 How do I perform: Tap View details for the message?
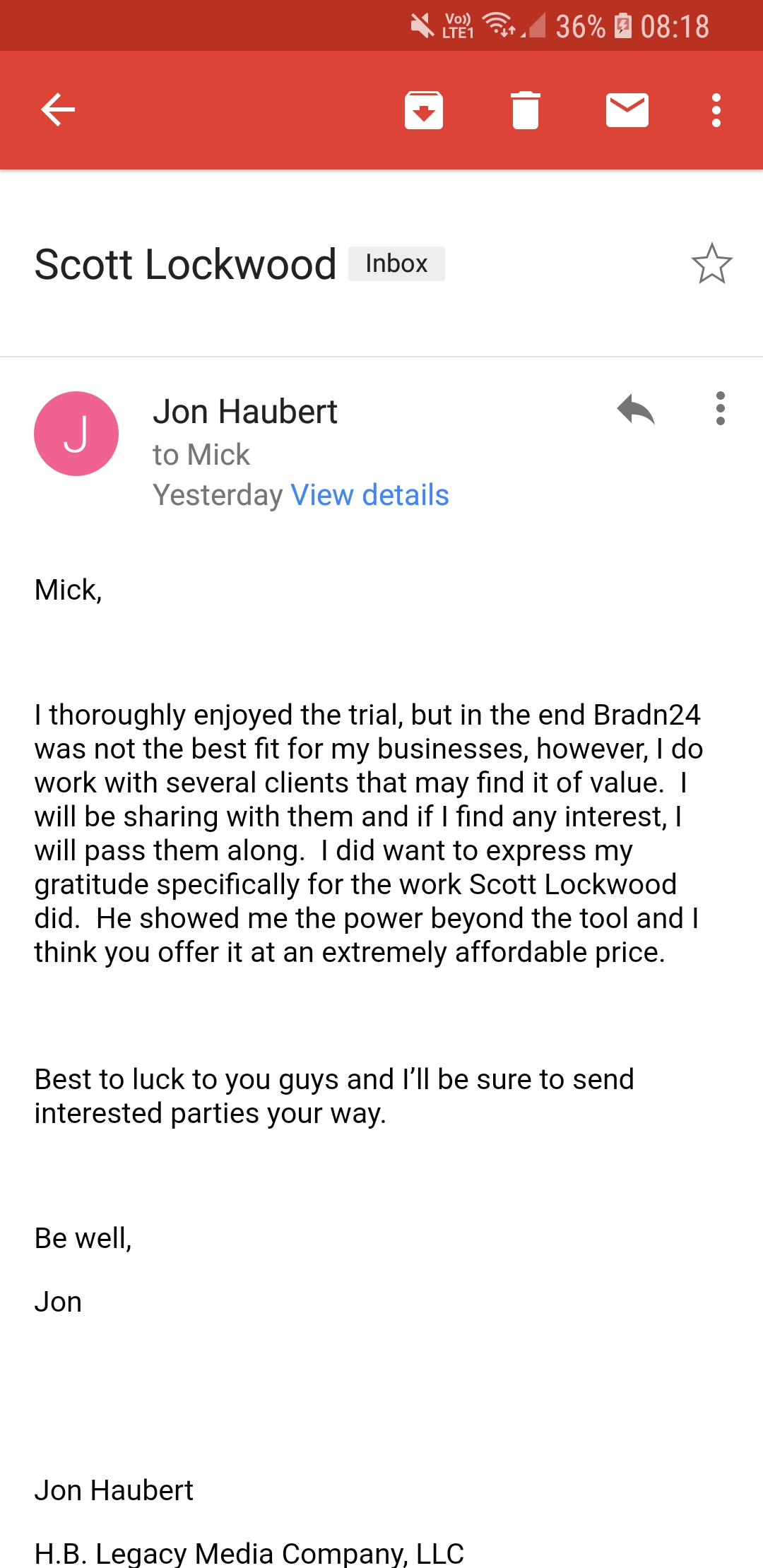pyautogui.click(x=369, y=495)
